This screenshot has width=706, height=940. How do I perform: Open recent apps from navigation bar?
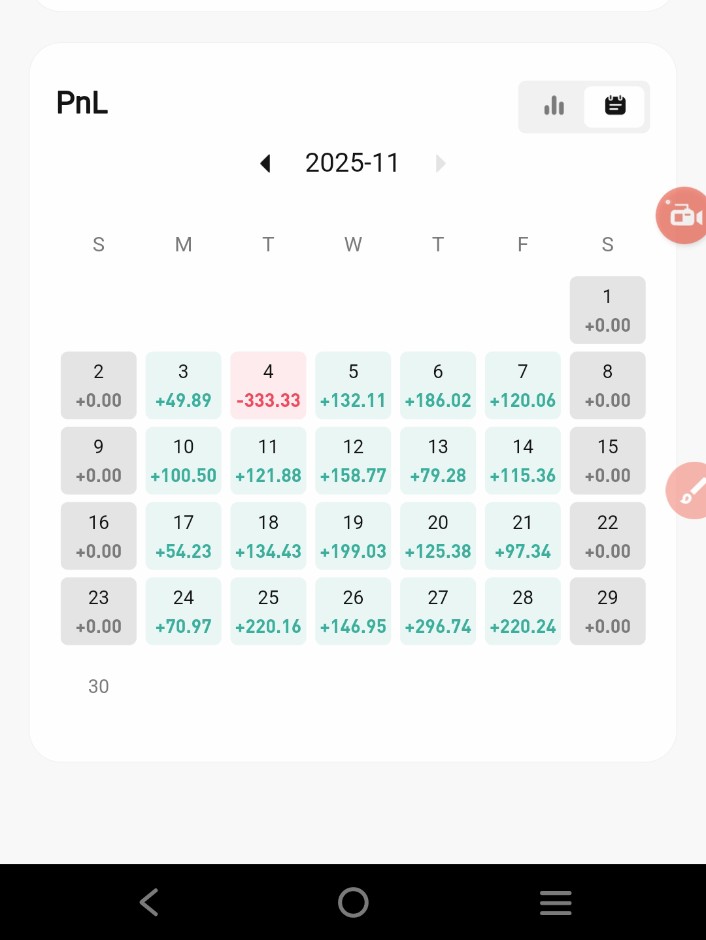pyautogui.click(x=556, y=903)
